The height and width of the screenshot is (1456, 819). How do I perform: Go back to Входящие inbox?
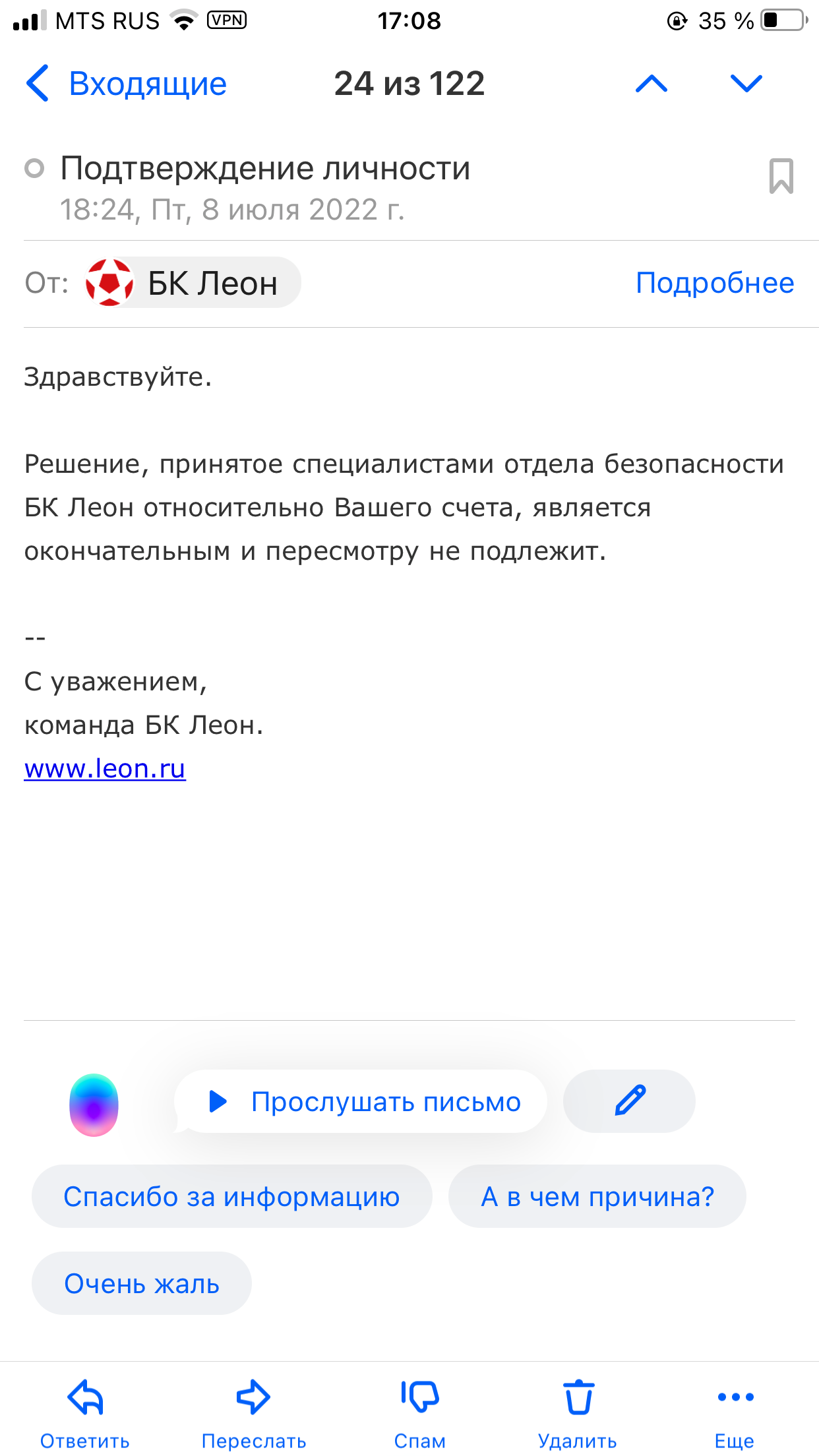click(x=127, y=84)
